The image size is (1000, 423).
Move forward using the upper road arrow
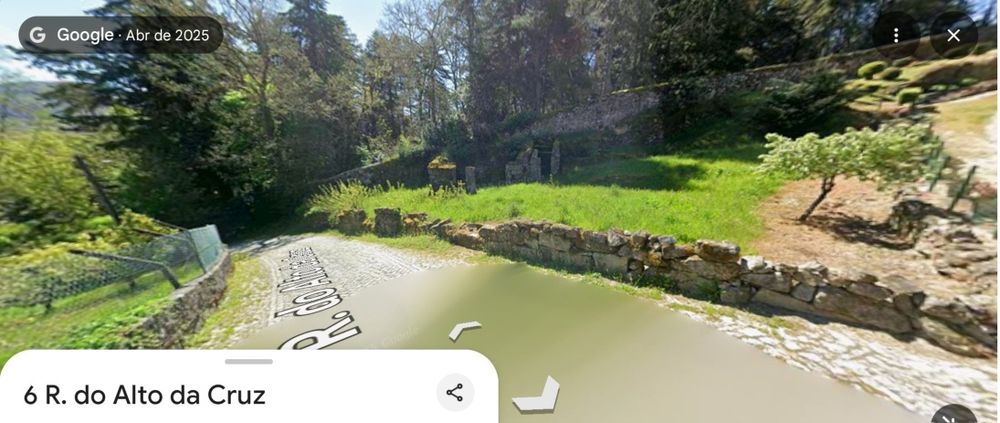pos(464,330)
